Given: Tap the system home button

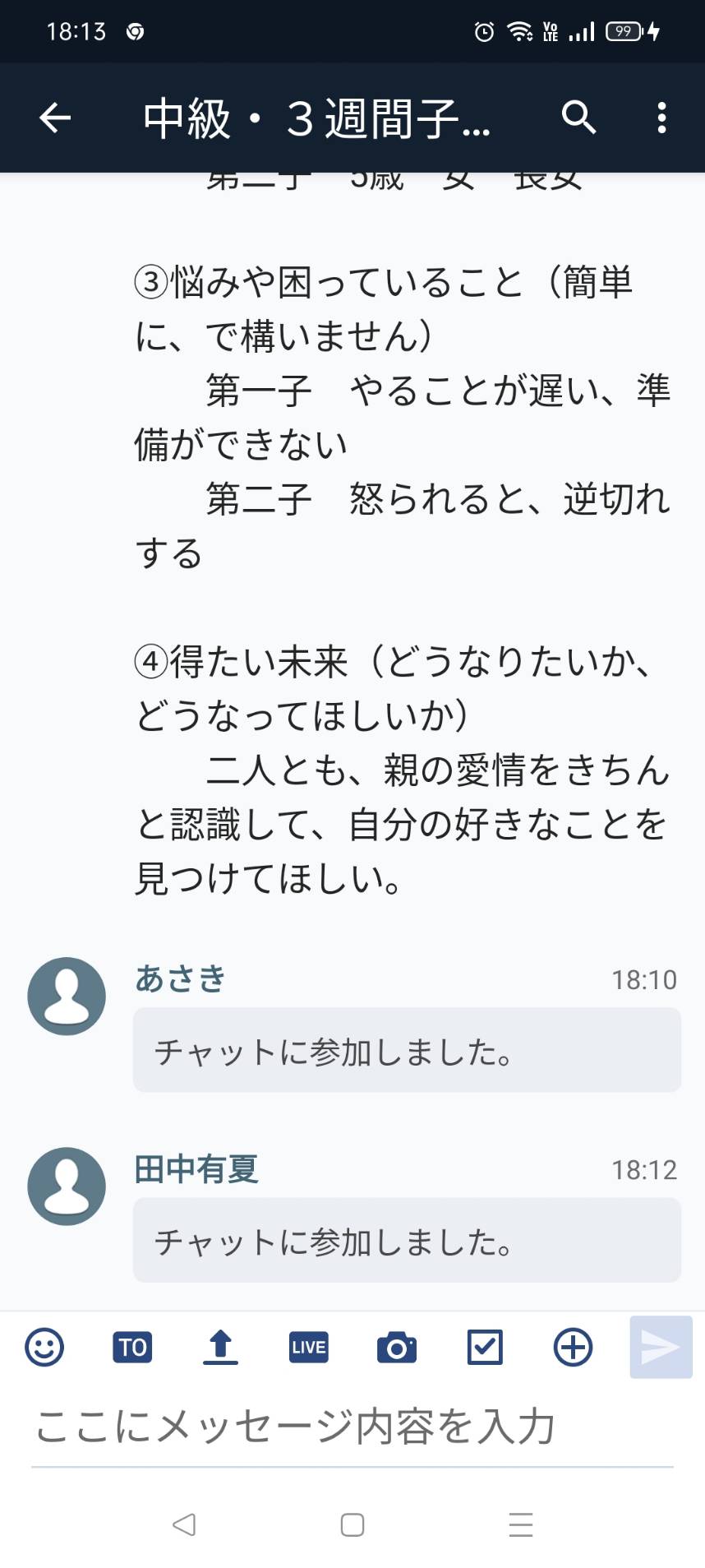Looking at the screenshot, I should [x=352, y=1524].
